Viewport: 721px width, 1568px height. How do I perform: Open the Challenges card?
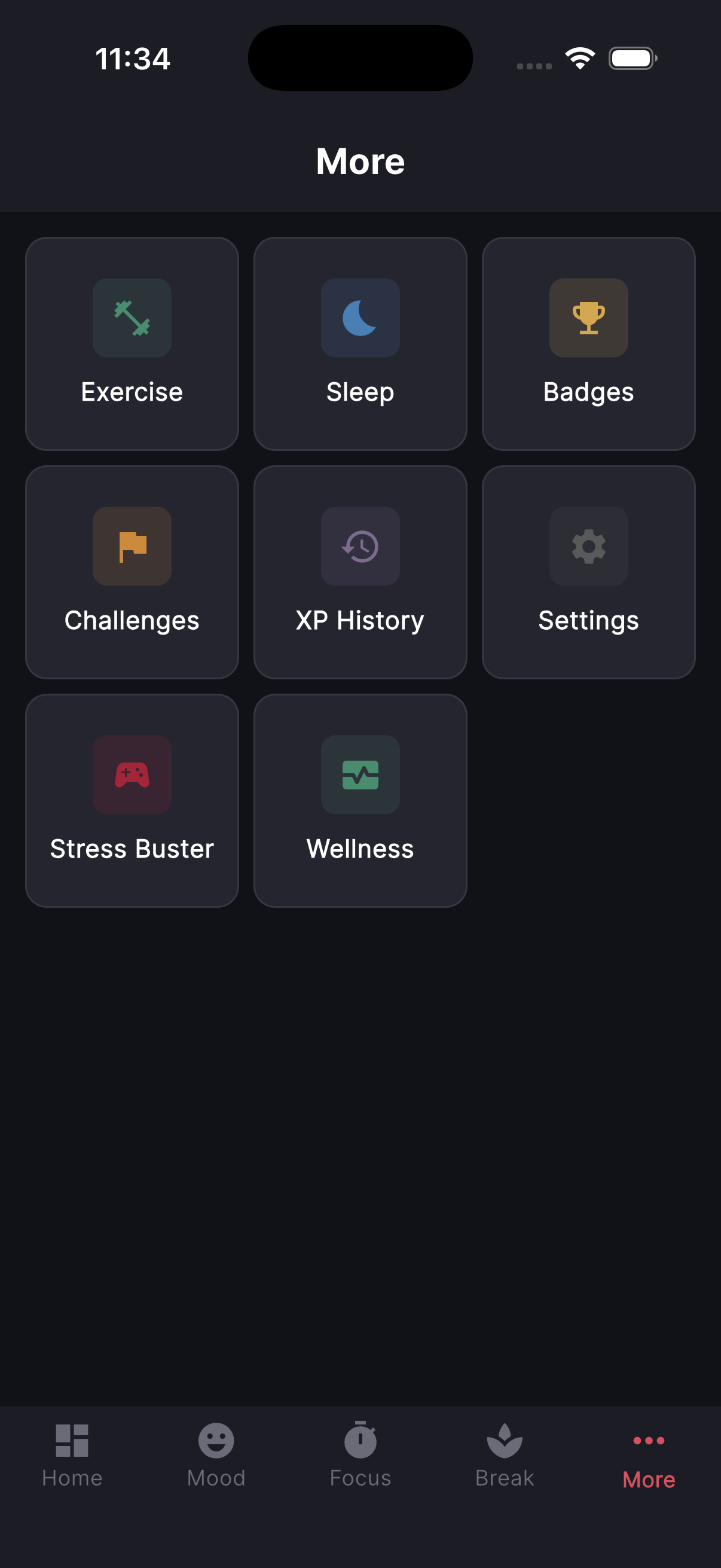click(x=132, y=572)
